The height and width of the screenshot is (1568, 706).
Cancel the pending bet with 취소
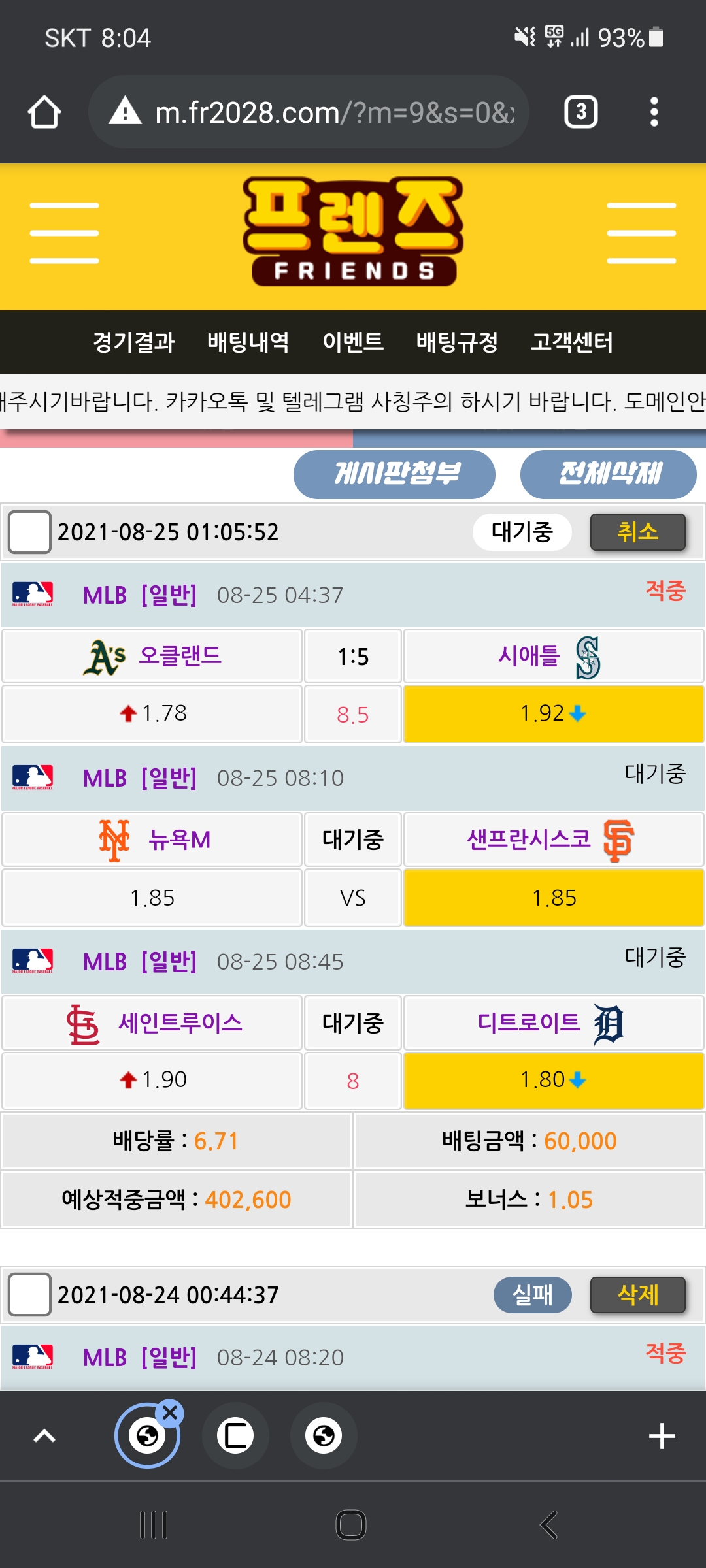[637, 532]
